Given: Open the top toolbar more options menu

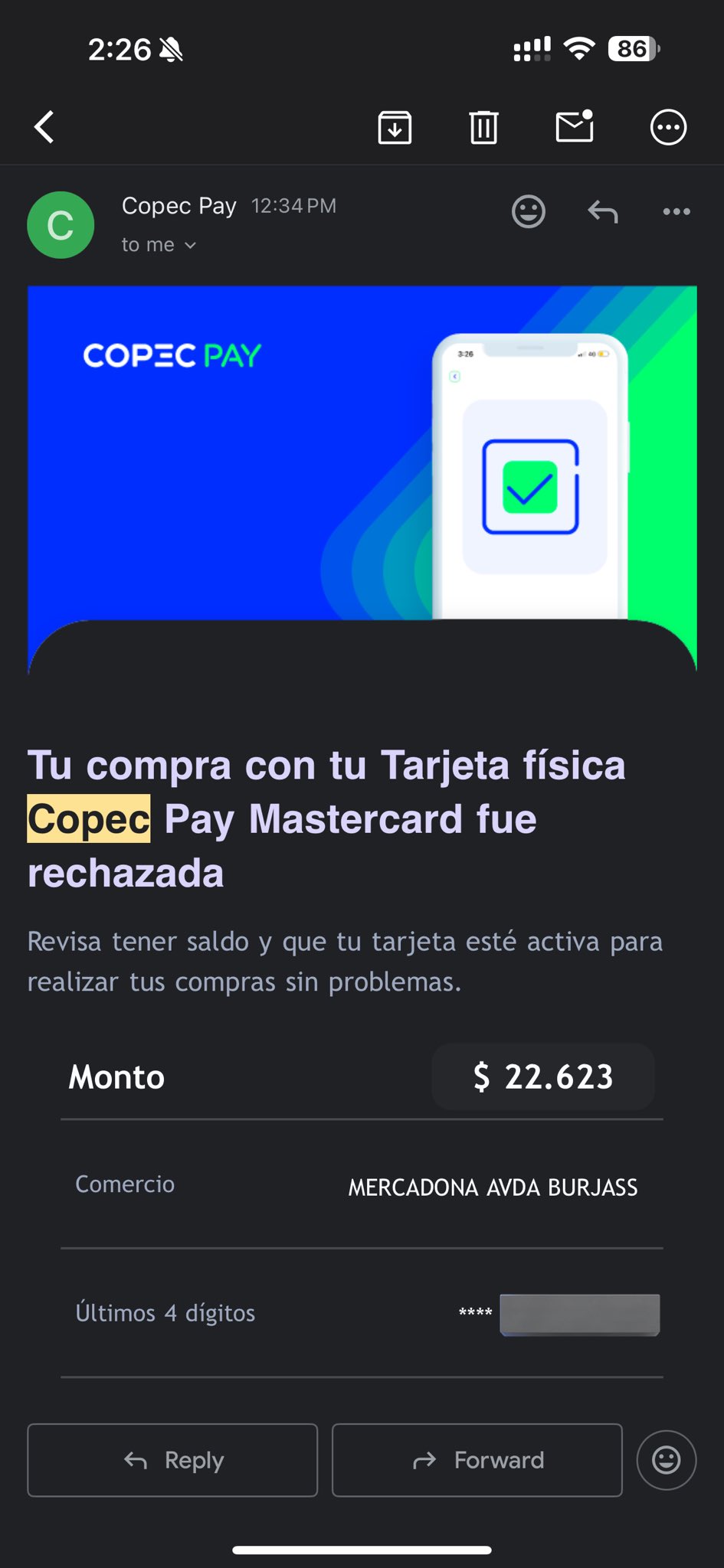Looking at the screenshot, I should point(668,127).
